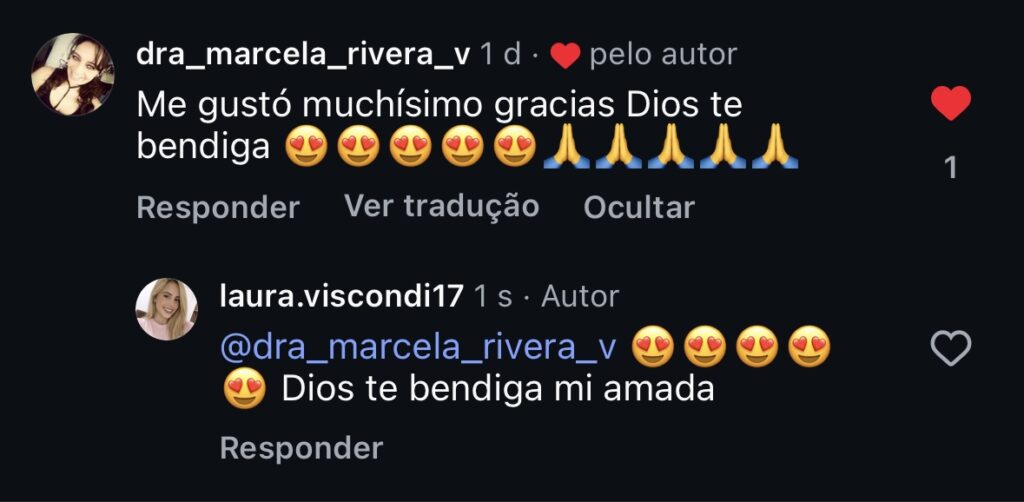Like laura.viscondi17's reply

(x=951, y=348)
